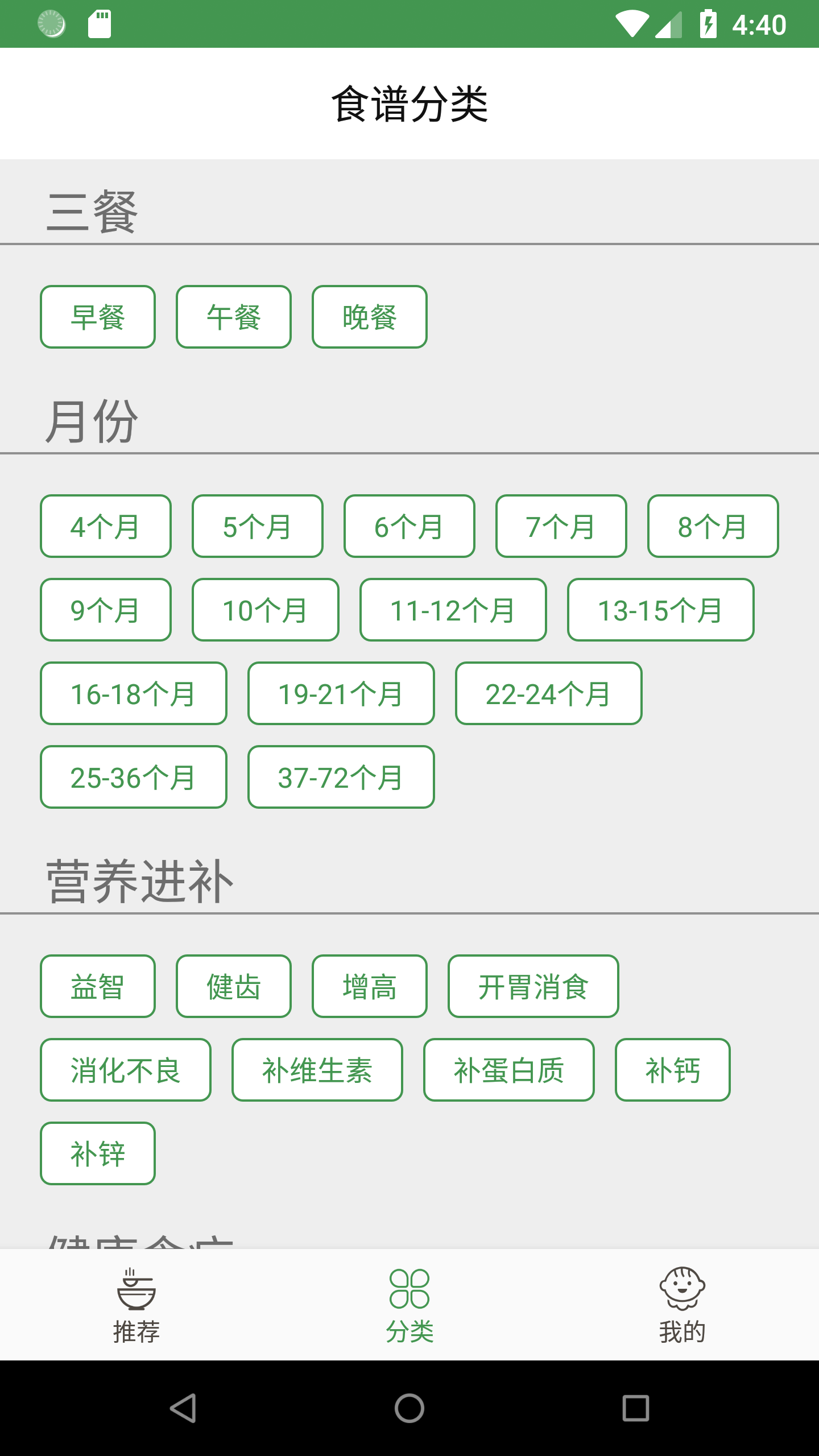The width and height of the screenshot is (819, 1456).
Task: Switch to the 推荐 tab
Action: click(x=136, y=1306)
